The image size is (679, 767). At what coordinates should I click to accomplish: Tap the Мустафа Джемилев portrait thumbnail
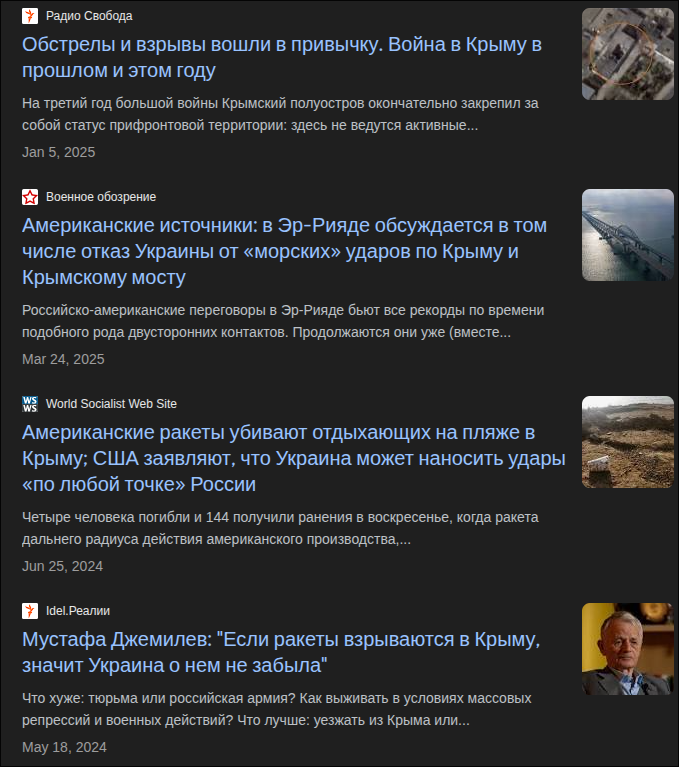627,649
